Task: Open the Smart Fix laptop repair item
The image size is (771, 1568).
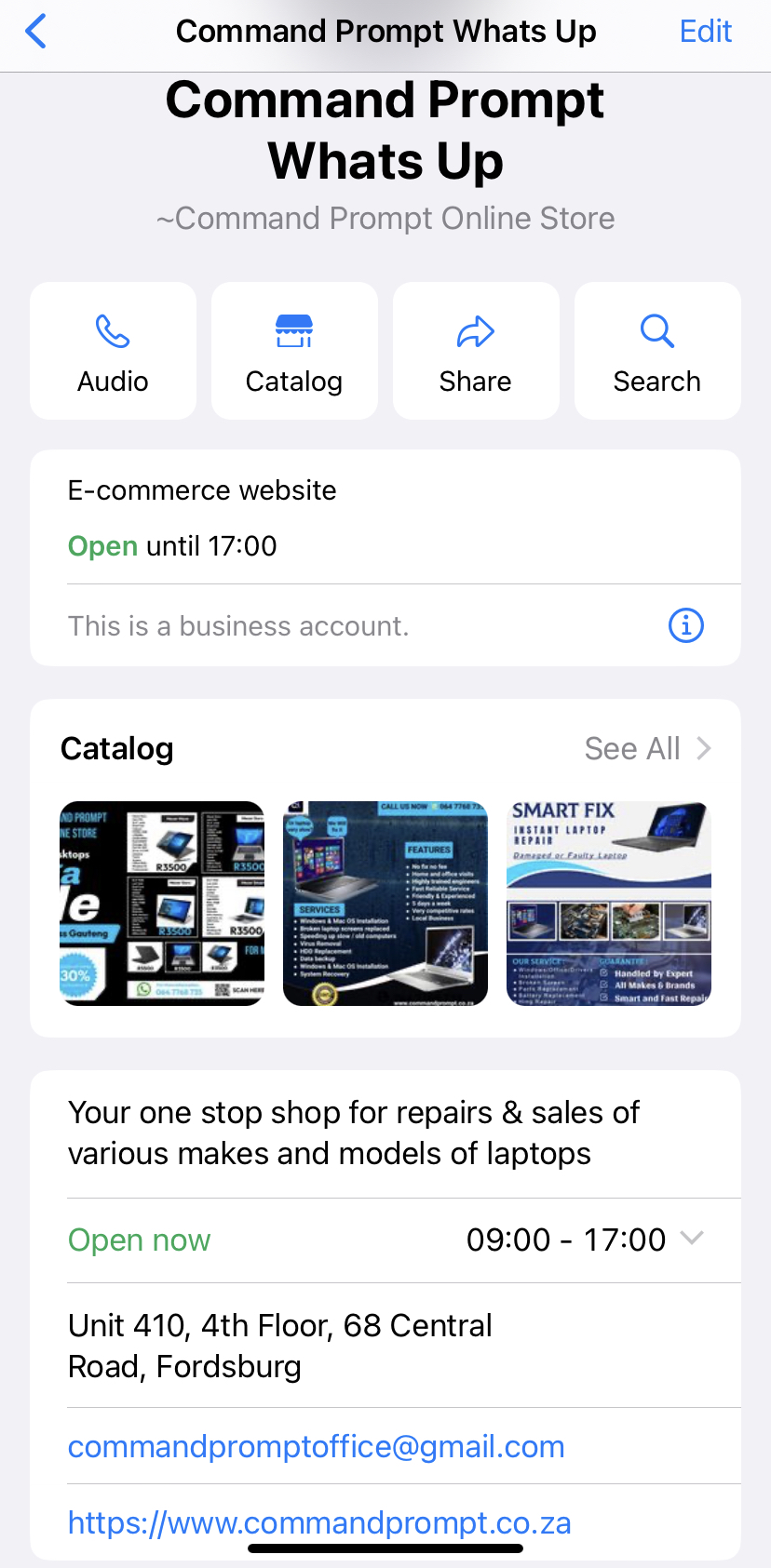Action: 609,904
